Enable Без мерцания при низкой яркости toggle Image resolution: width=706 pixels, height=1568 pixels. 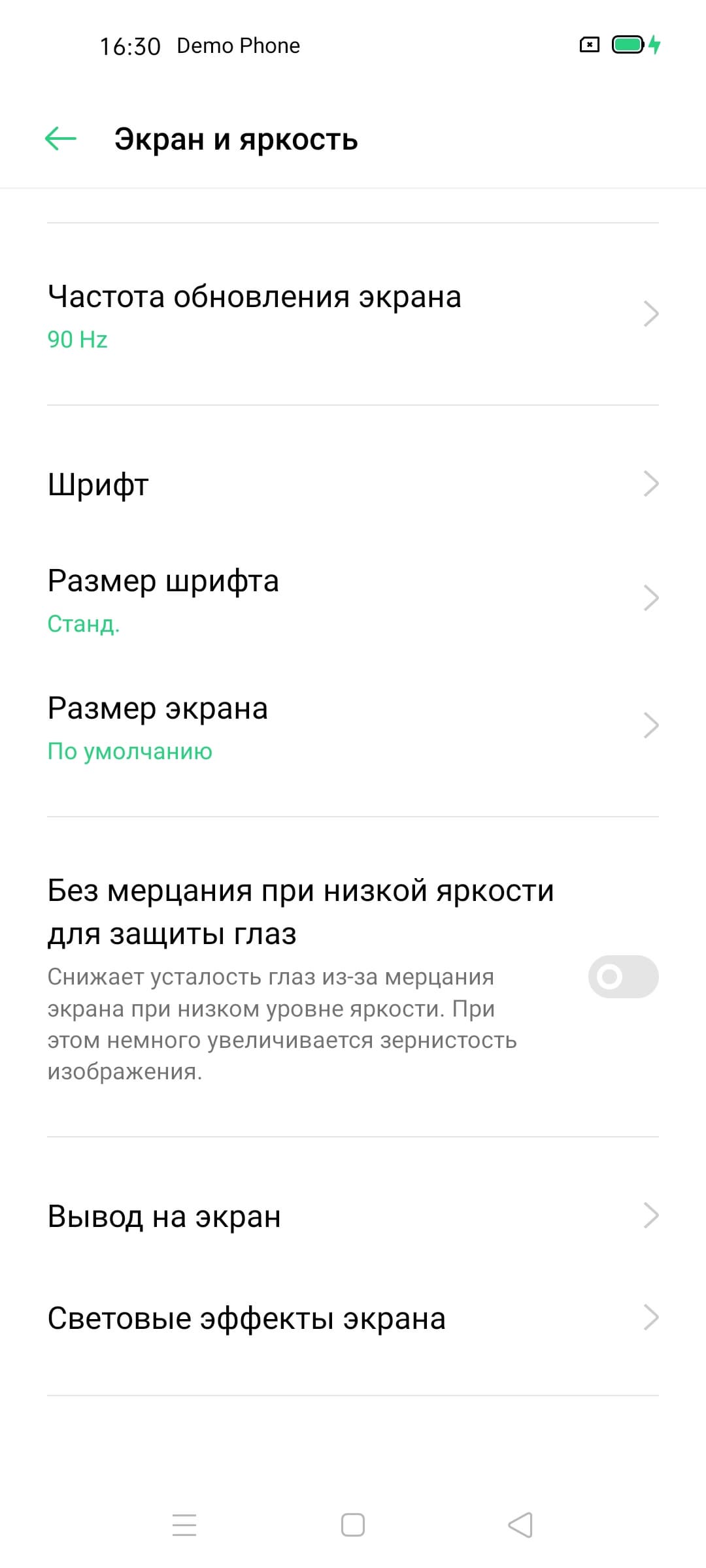point(622,977)
